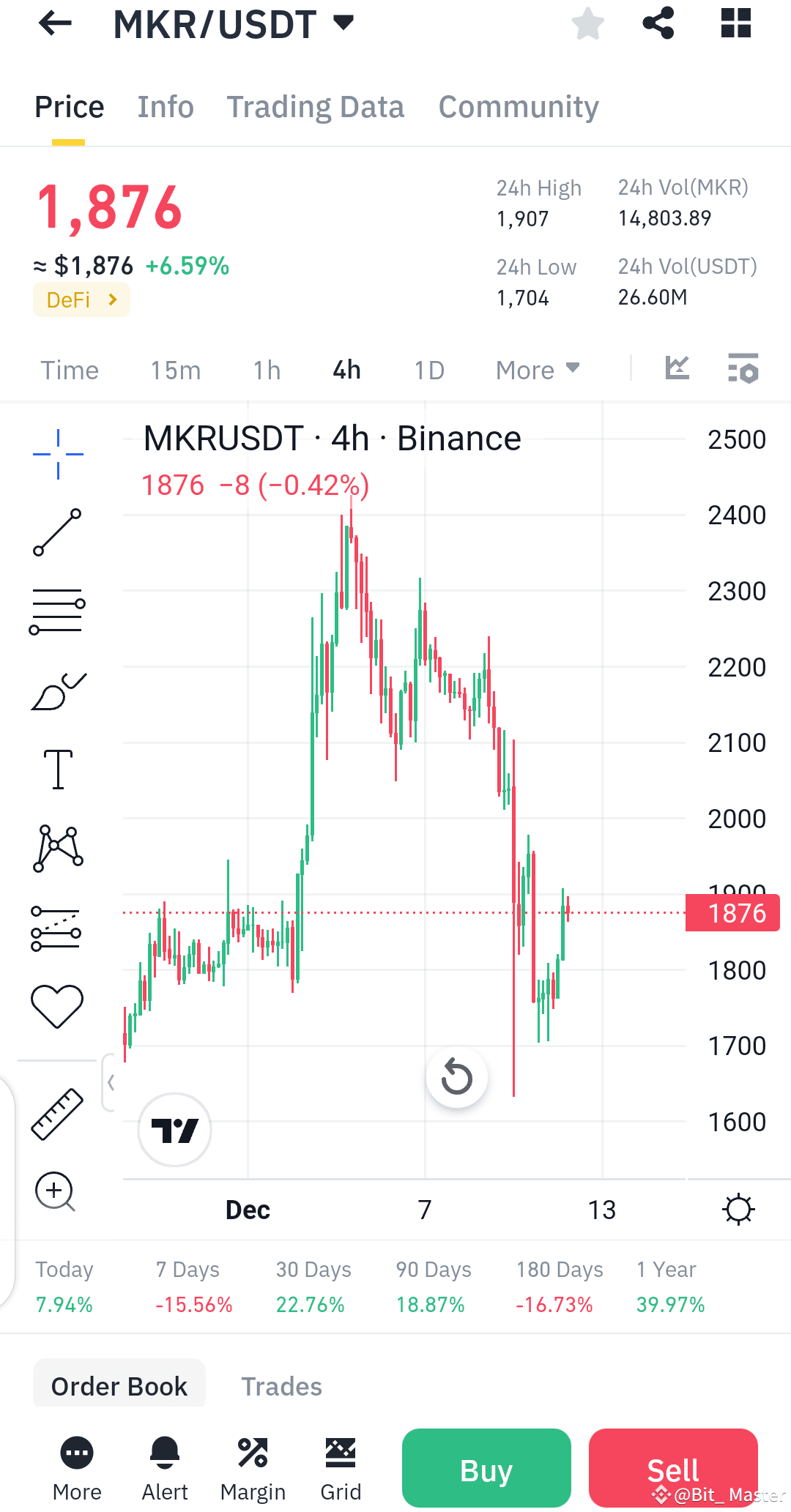791x1512 pixels.
Task: Tap the TradingView logo on the chart
Action: pyautogui.click(x=175, y=1129)
